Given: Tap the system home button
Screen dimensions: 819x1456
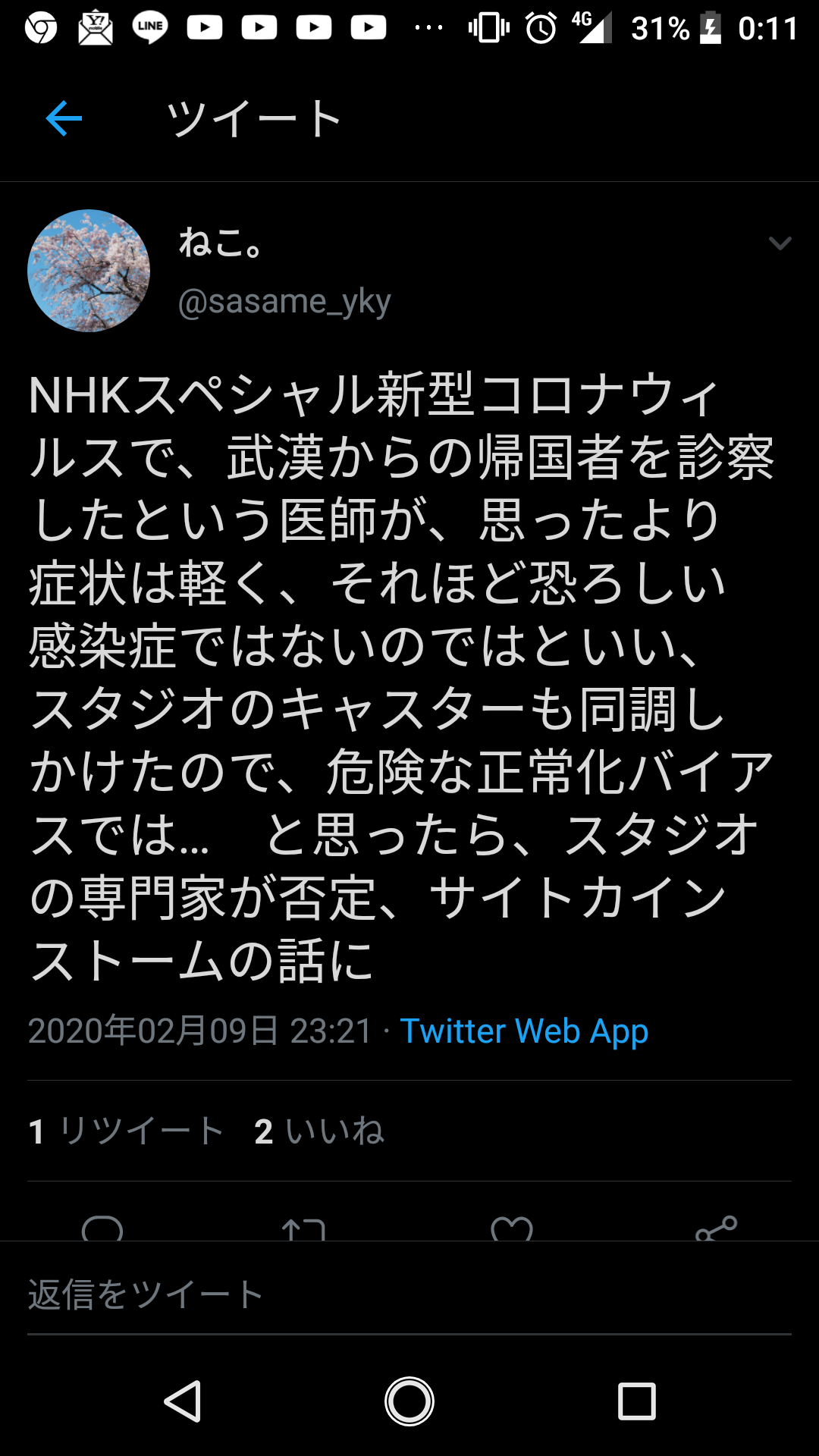Looking at the screenshot, I should (x=409, y=1401).
